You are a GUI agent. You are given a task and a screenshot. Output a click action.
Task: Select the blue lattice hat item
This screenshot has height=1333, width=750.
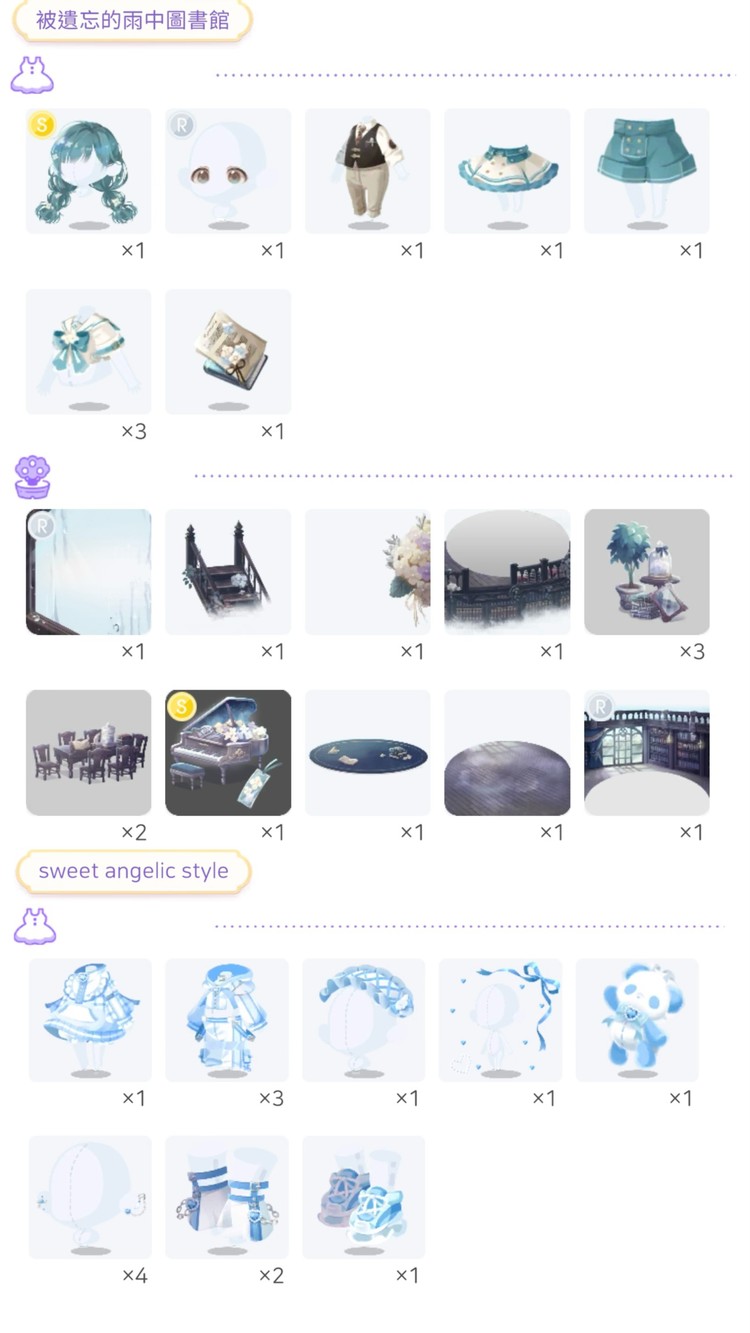[x=363, y=1020]
